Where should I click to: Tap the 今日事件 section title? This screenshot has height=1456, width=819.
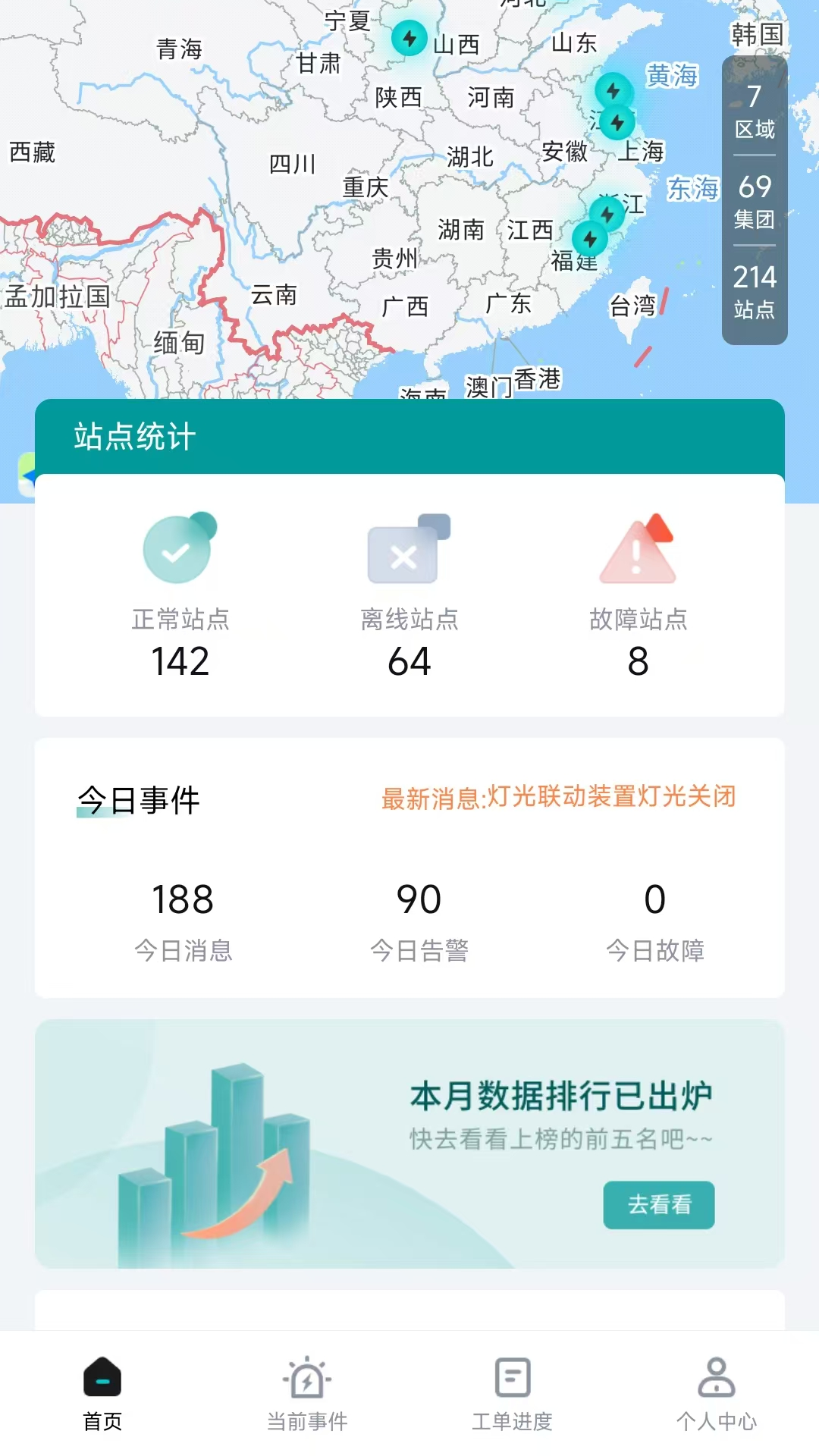[x=137, y=800]
